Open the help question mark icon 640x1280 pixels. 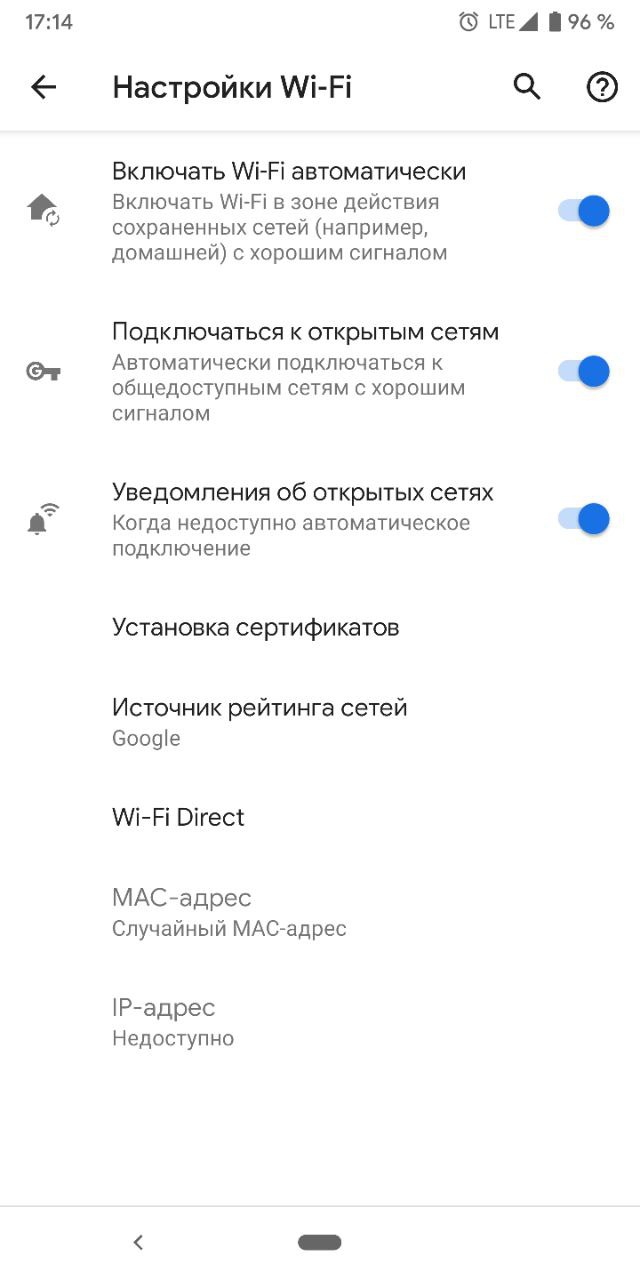[601, 88]
